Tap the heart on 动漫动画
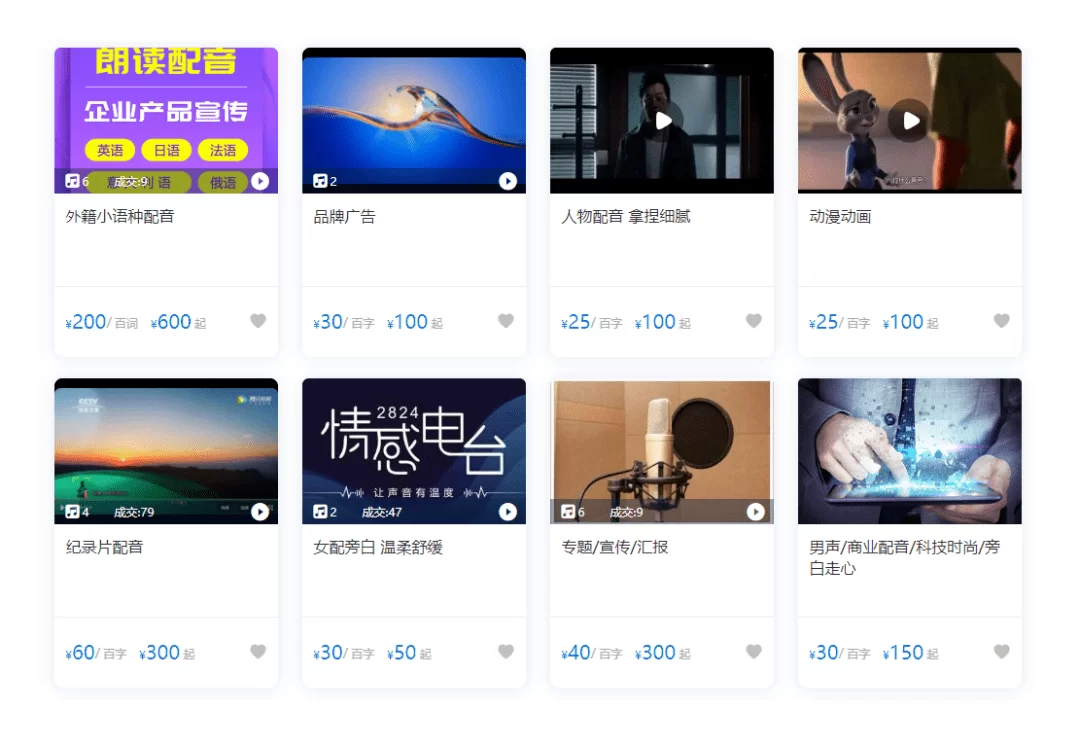 (1001, 321)
